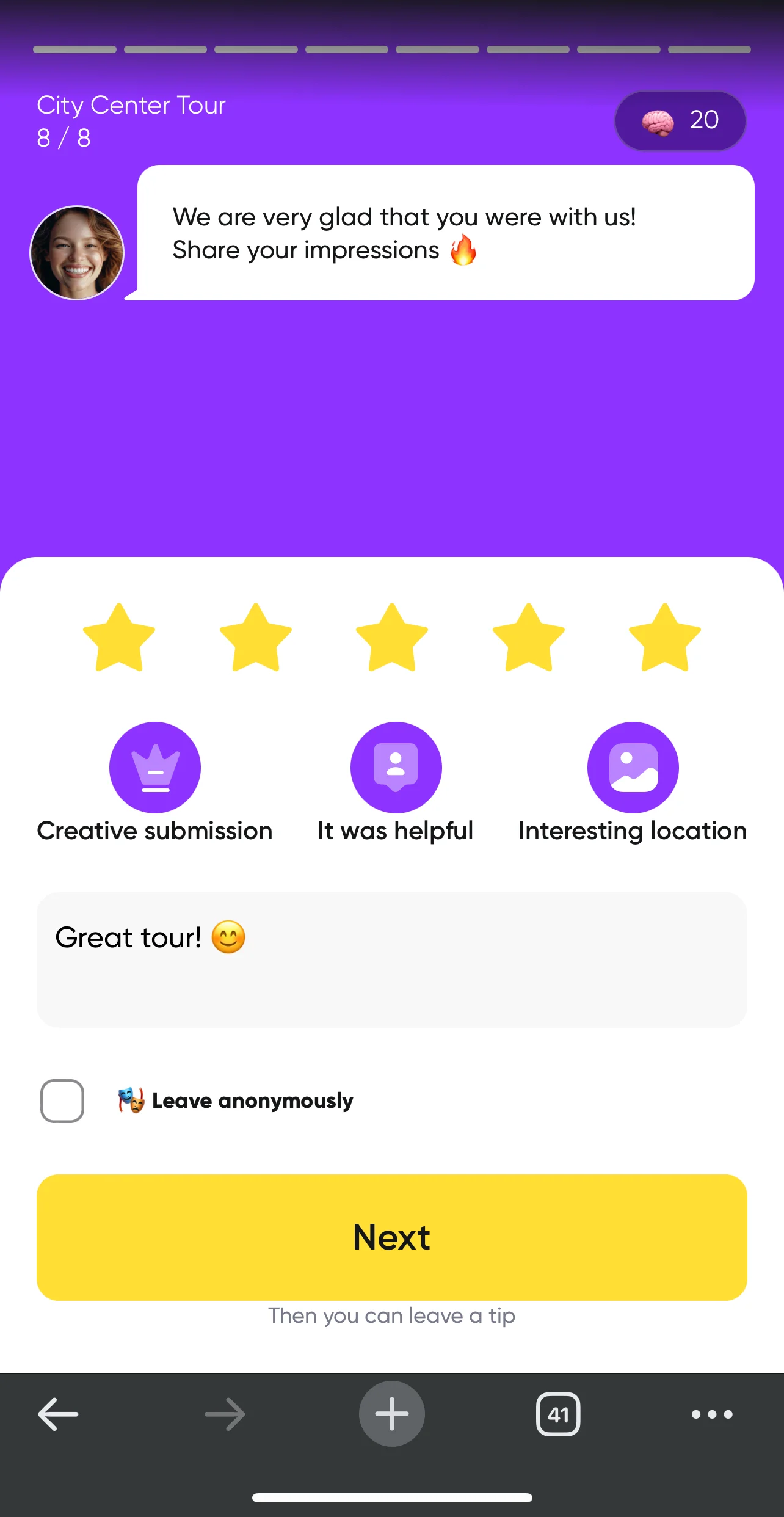Check the Leave anonymously box
The width and height of the screenshot is (784, 1517).
(62, 1100)
